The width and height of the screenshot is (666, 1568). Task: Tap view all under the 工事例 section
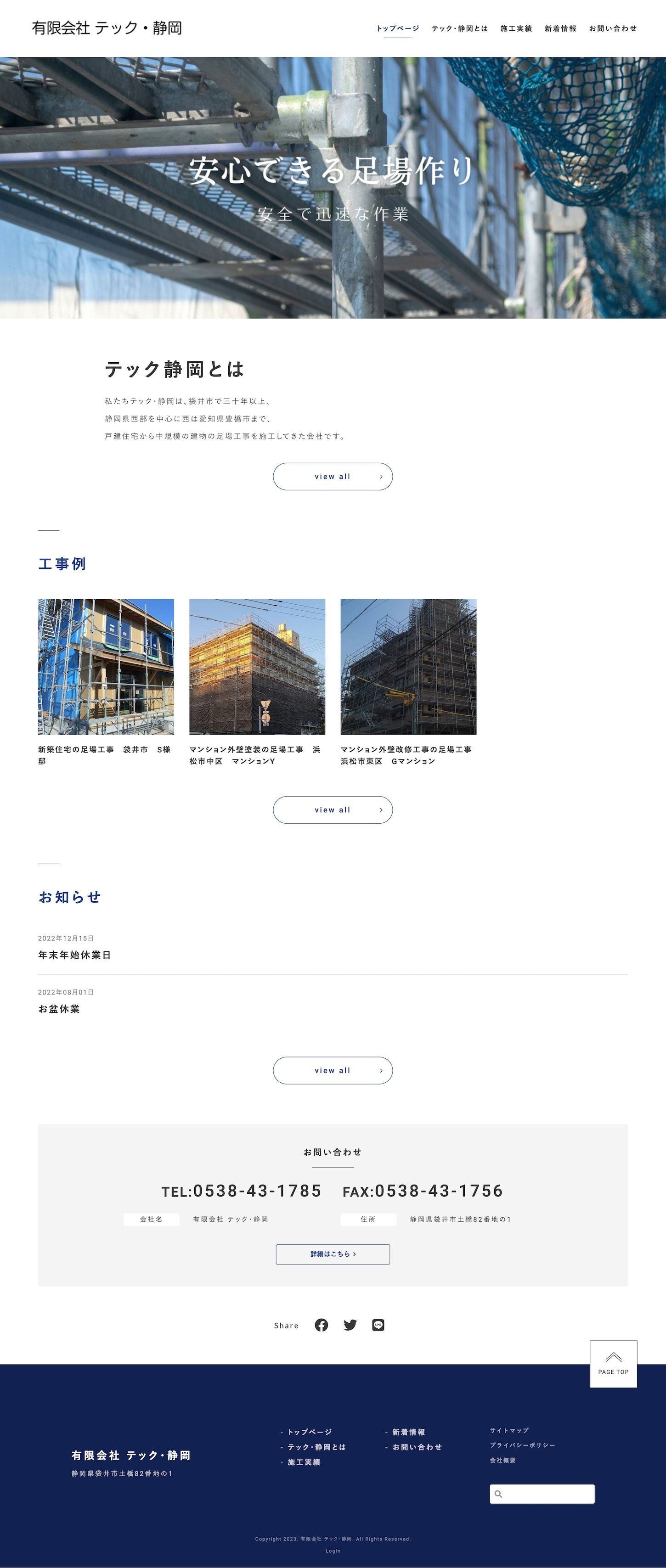(x=333, y=810)
